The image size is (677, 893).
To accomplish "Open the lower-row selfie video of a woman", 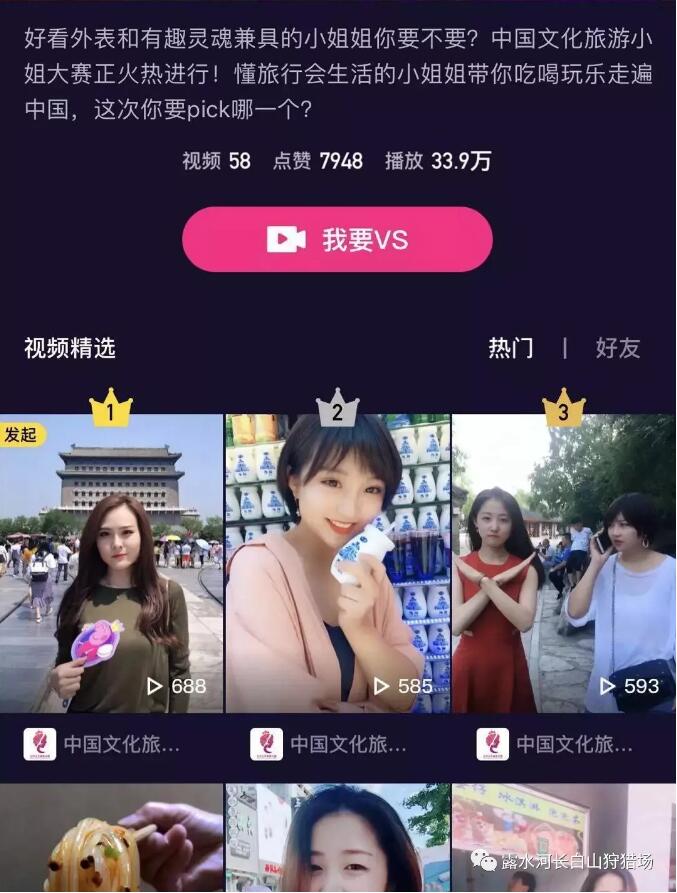I will tap(338, 838).
